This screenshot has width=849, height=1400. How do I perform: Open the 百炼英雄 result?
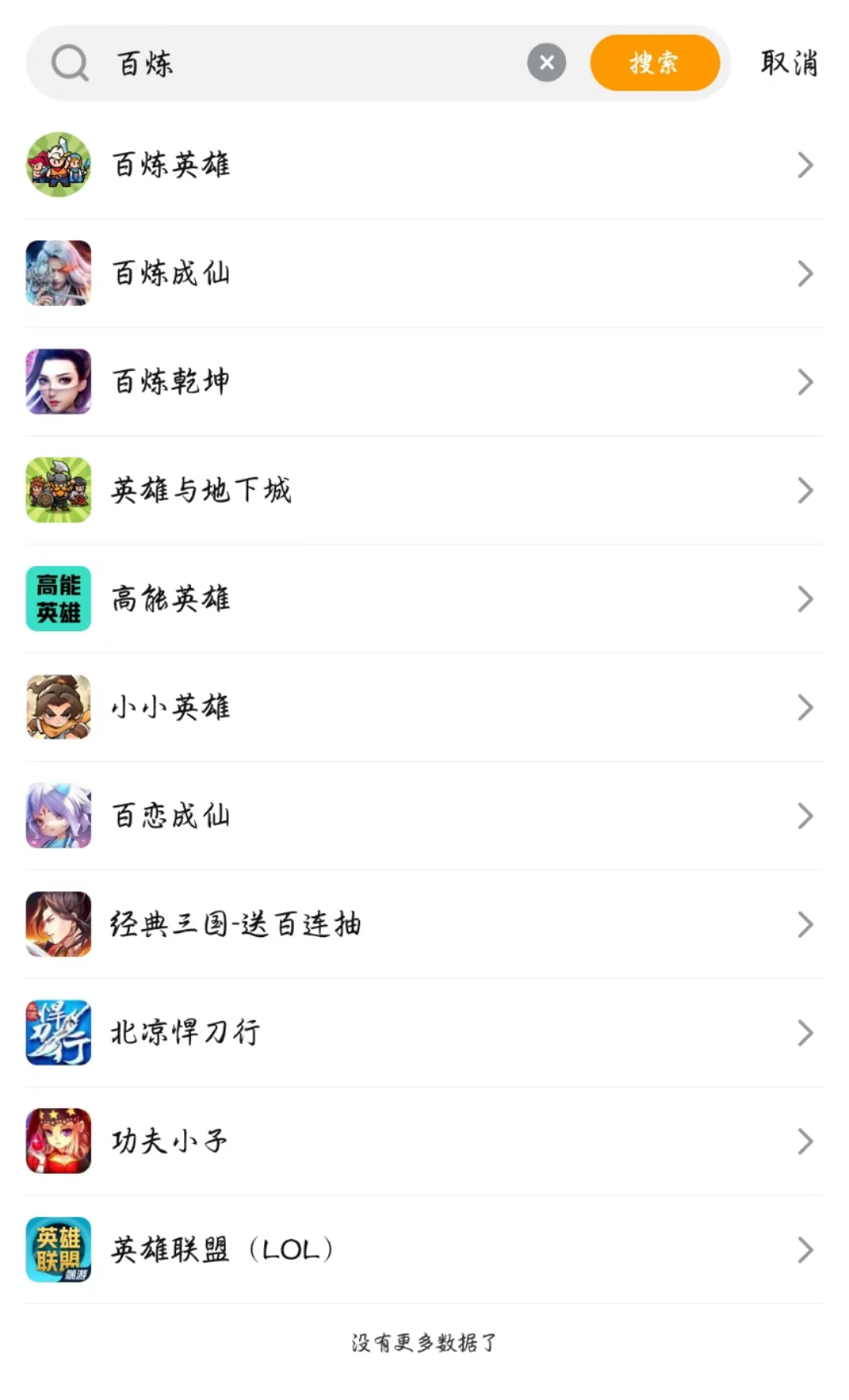tap(424, 165)
